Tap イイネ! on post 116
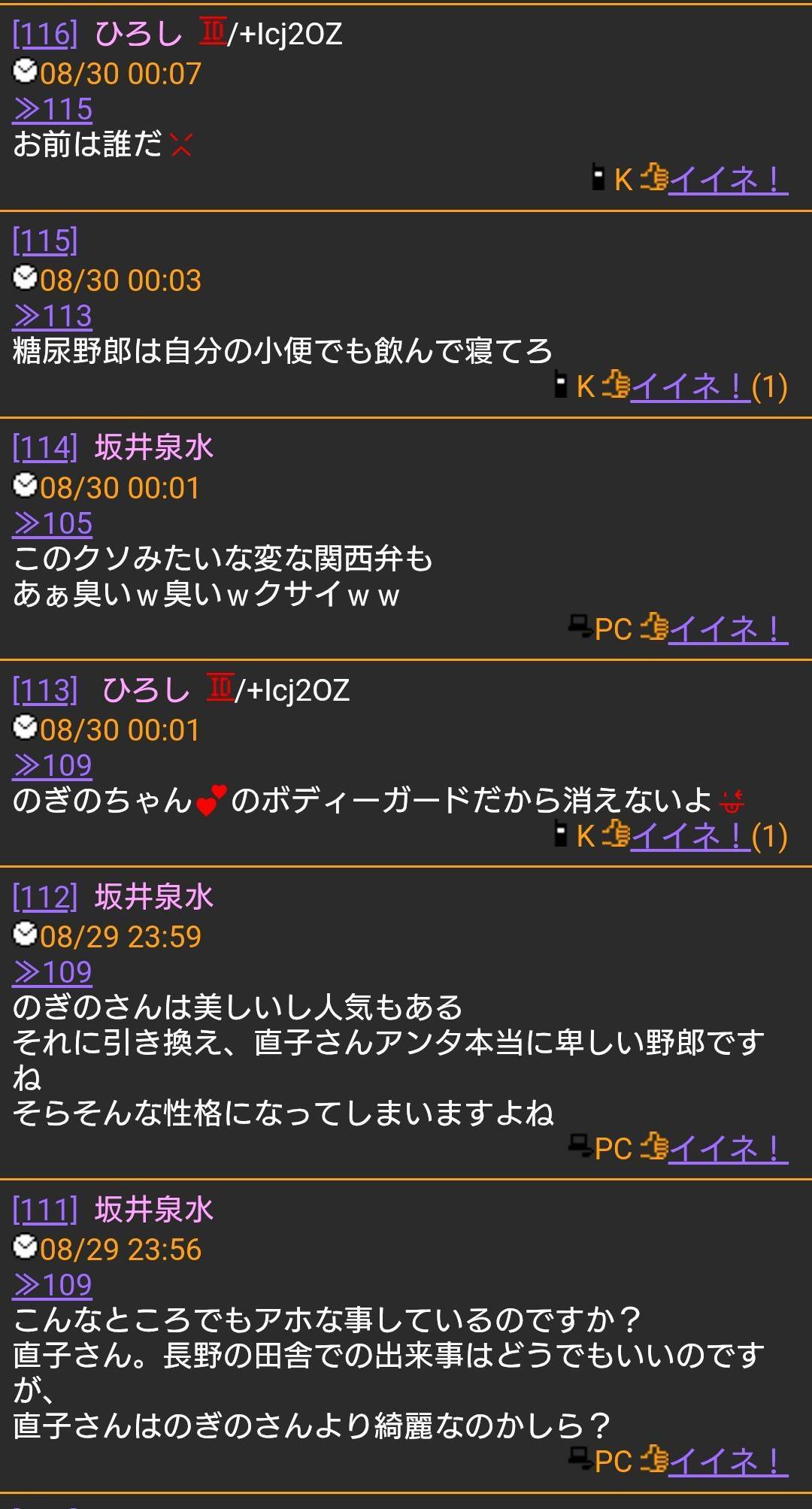The width and height of the screenshot is (812, 1509). [x=728, y=180]
